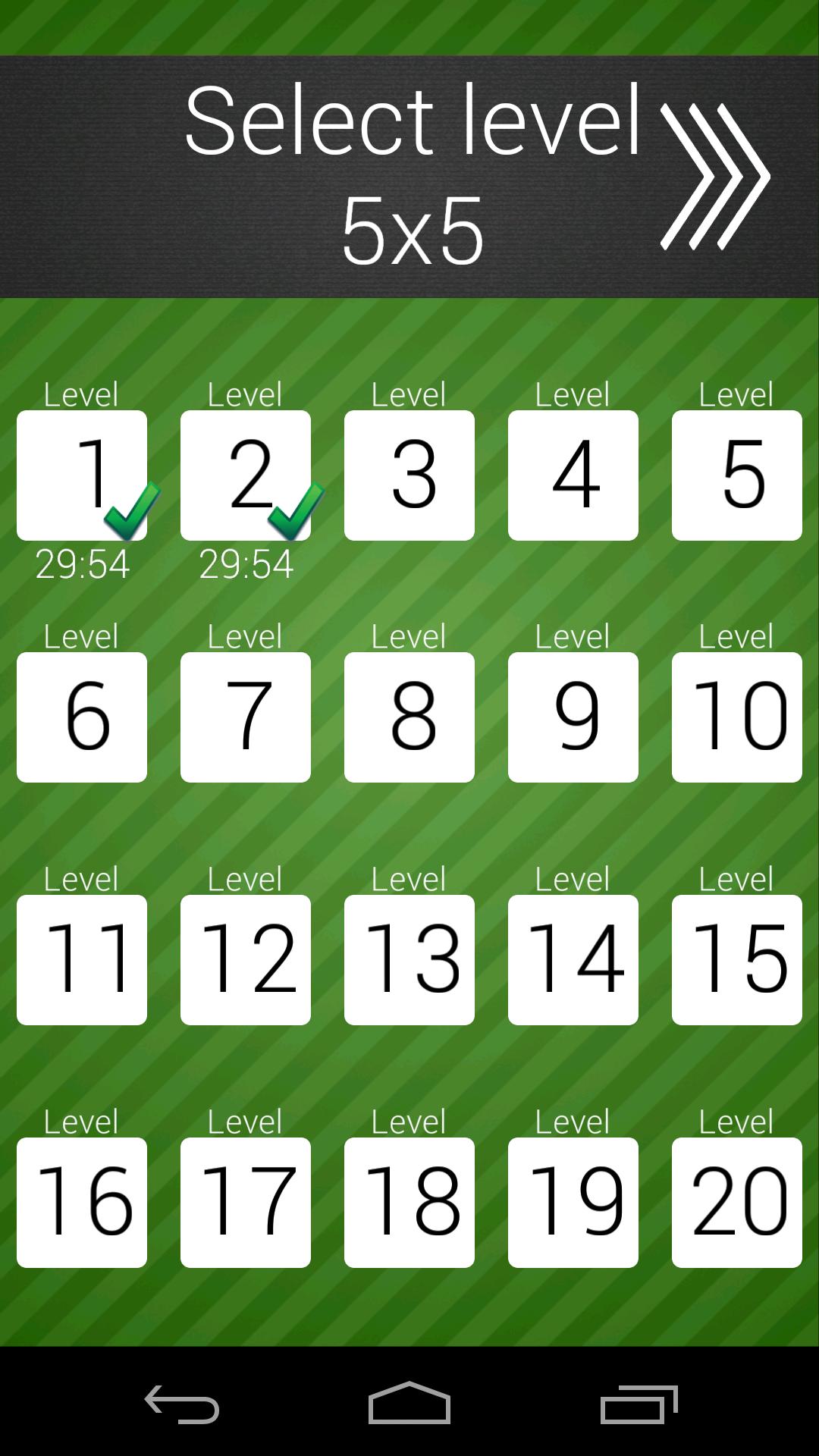This screenshot has width=819, height=1456.
Task: Go to next grid size with arrows
Action: tap(714, 177)
